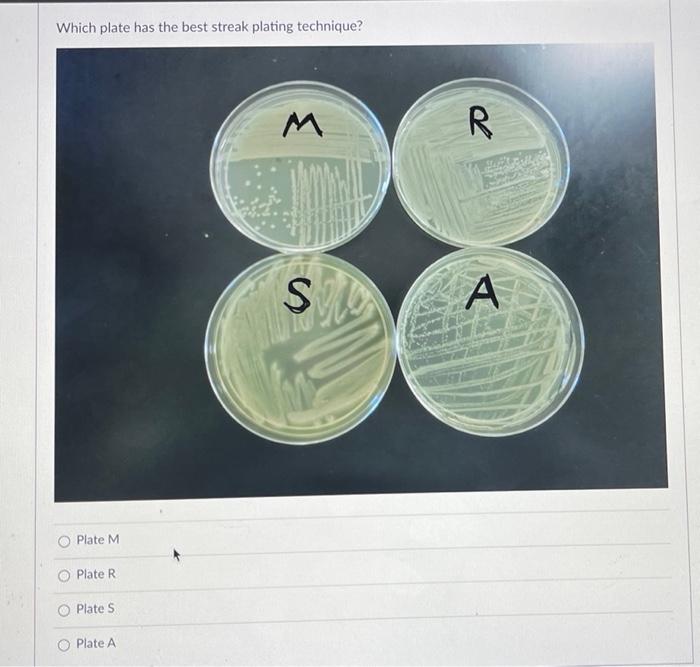Choose Plate R as the answer
Viewport: 700px width, 667px height.
[64, 575]
